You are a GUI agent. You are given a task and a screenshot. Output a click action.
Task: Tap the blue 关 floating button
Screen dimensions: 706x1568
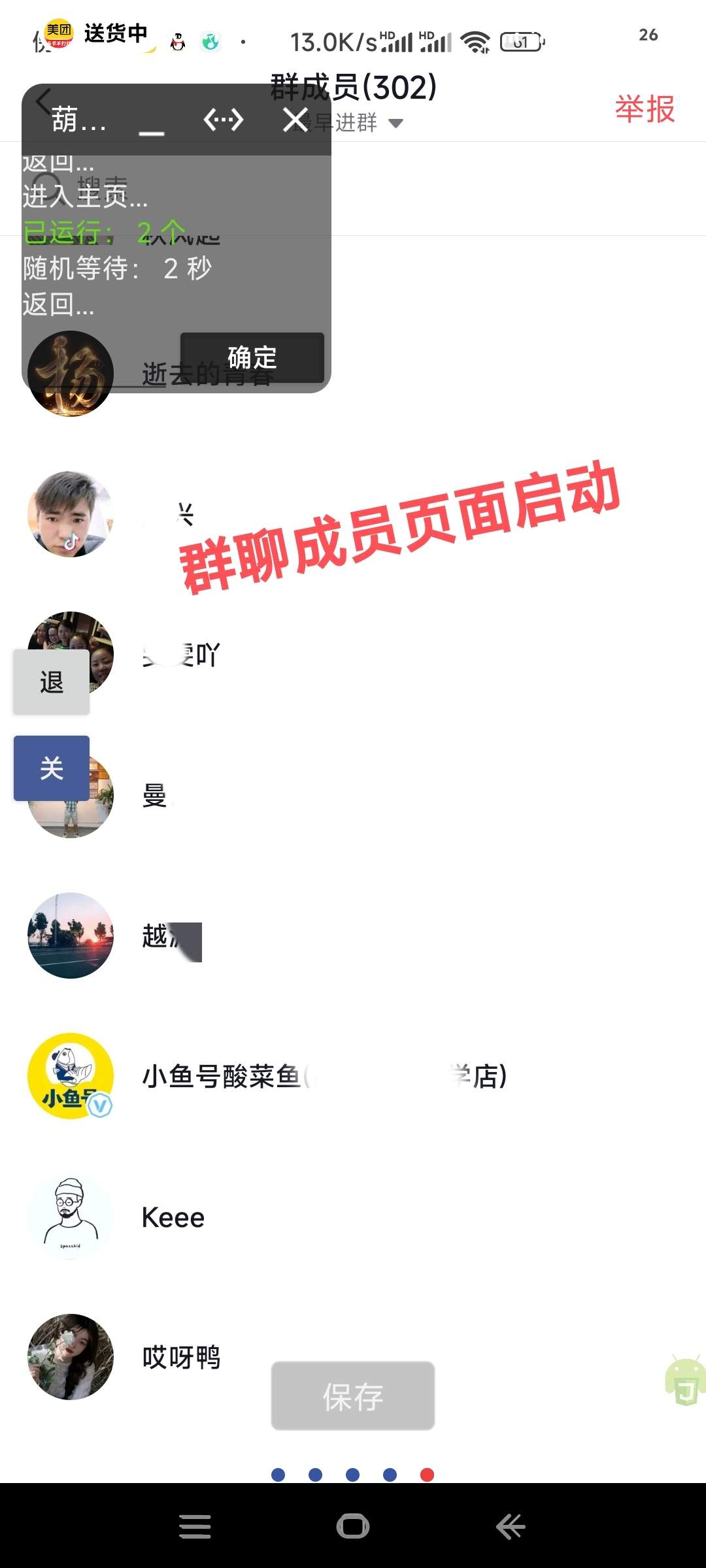tap(52, 768)
